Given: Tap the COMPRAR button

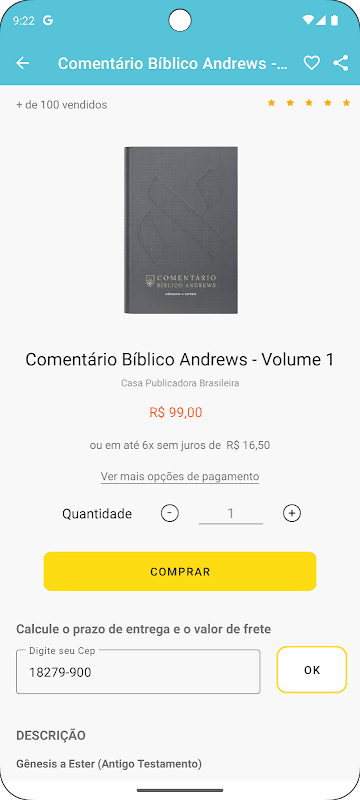Looking at the screenshot, I should [180, 571].
